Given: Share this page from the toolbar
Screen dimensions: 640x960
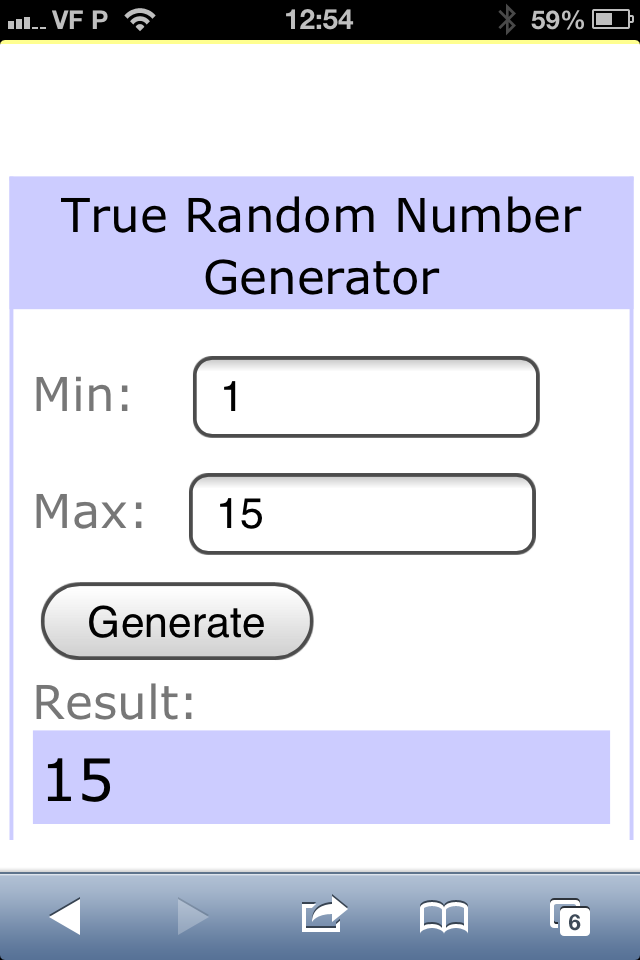Looking at the screenshot, I should (324, 915).
